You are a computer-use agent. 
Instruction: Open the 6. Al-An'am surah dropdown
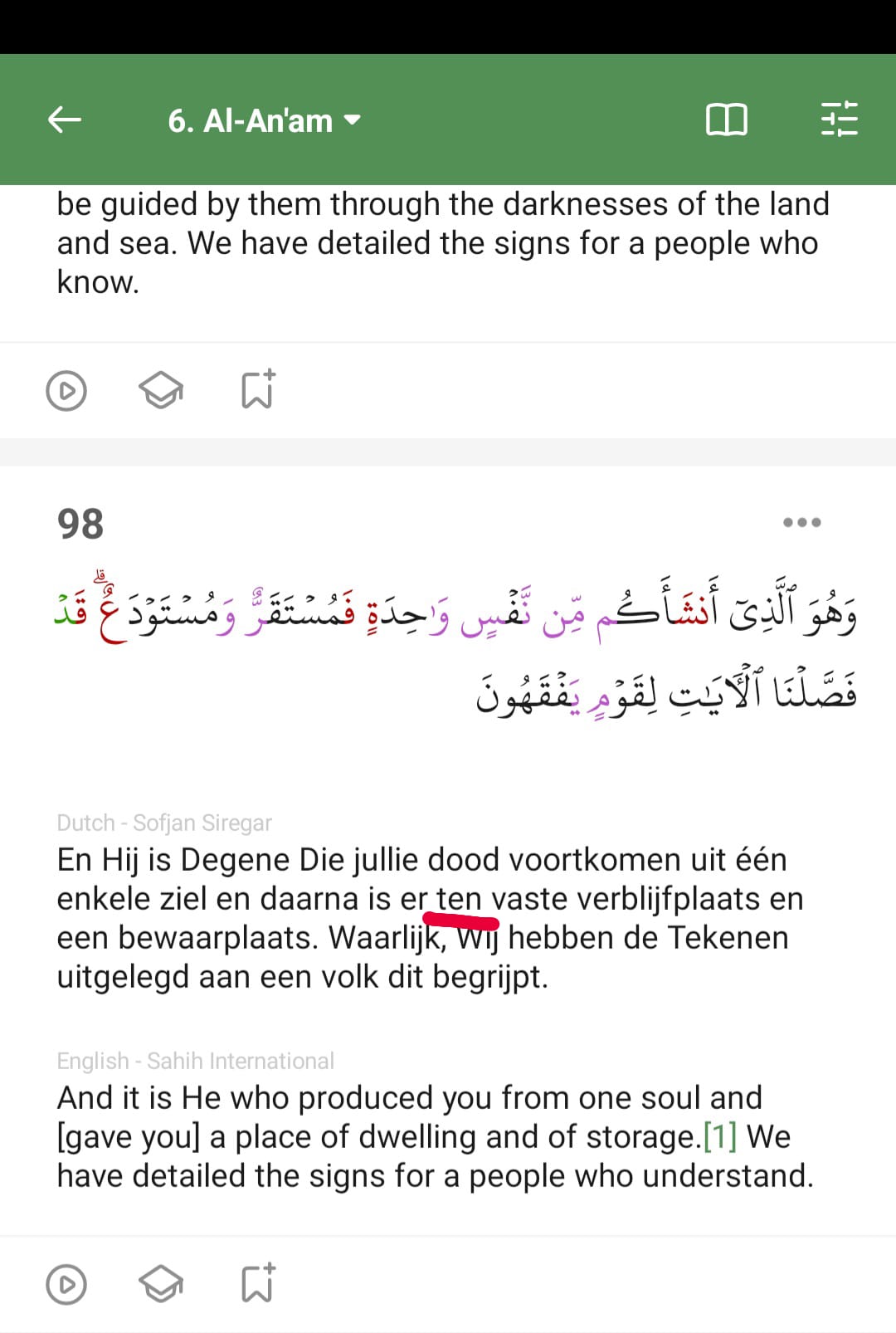[x=264, y=121]
